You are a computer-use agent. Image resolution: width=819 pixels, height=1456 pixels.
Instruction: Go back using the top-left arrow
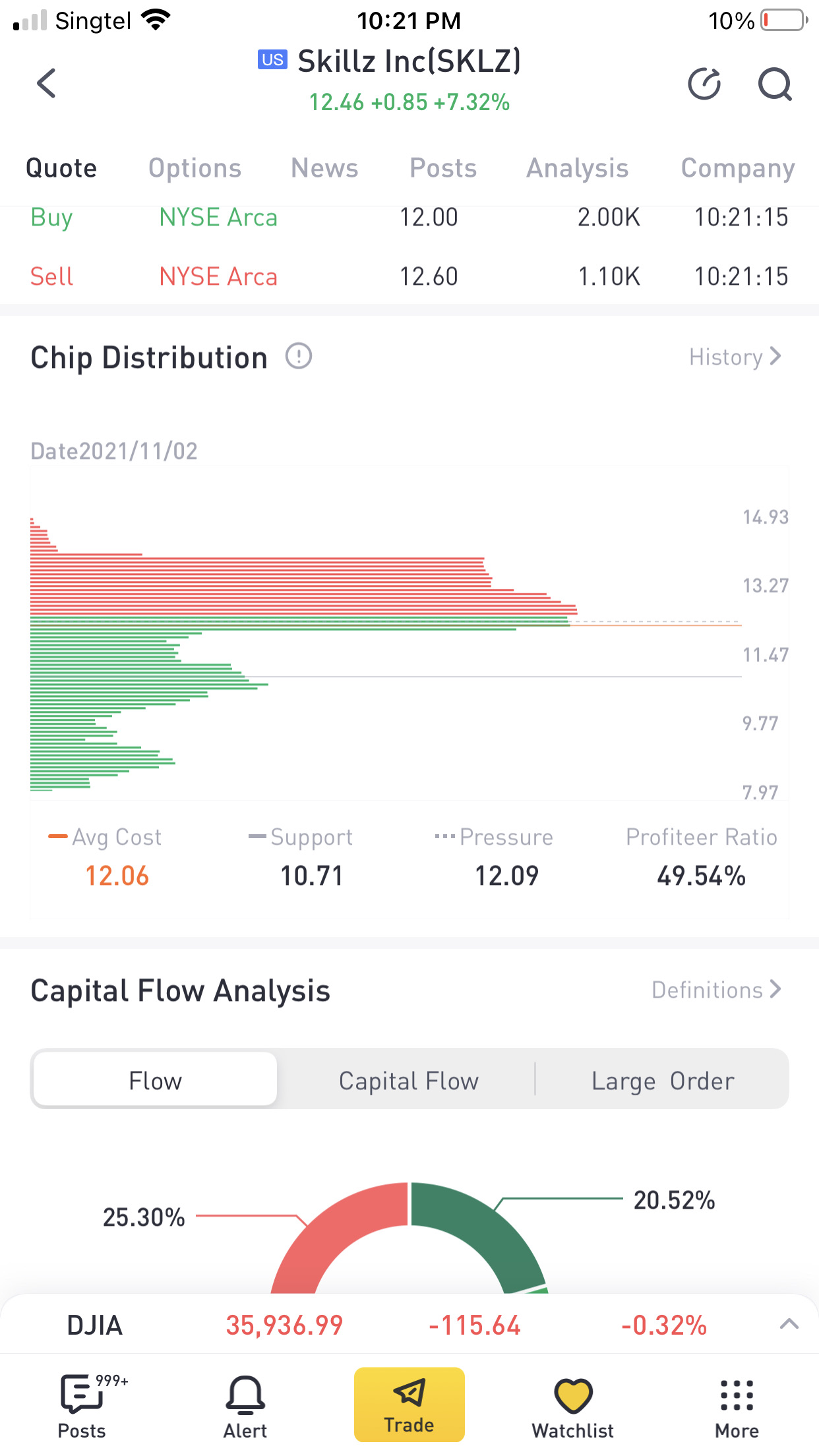pyautogui.click(x=46, y=84)
